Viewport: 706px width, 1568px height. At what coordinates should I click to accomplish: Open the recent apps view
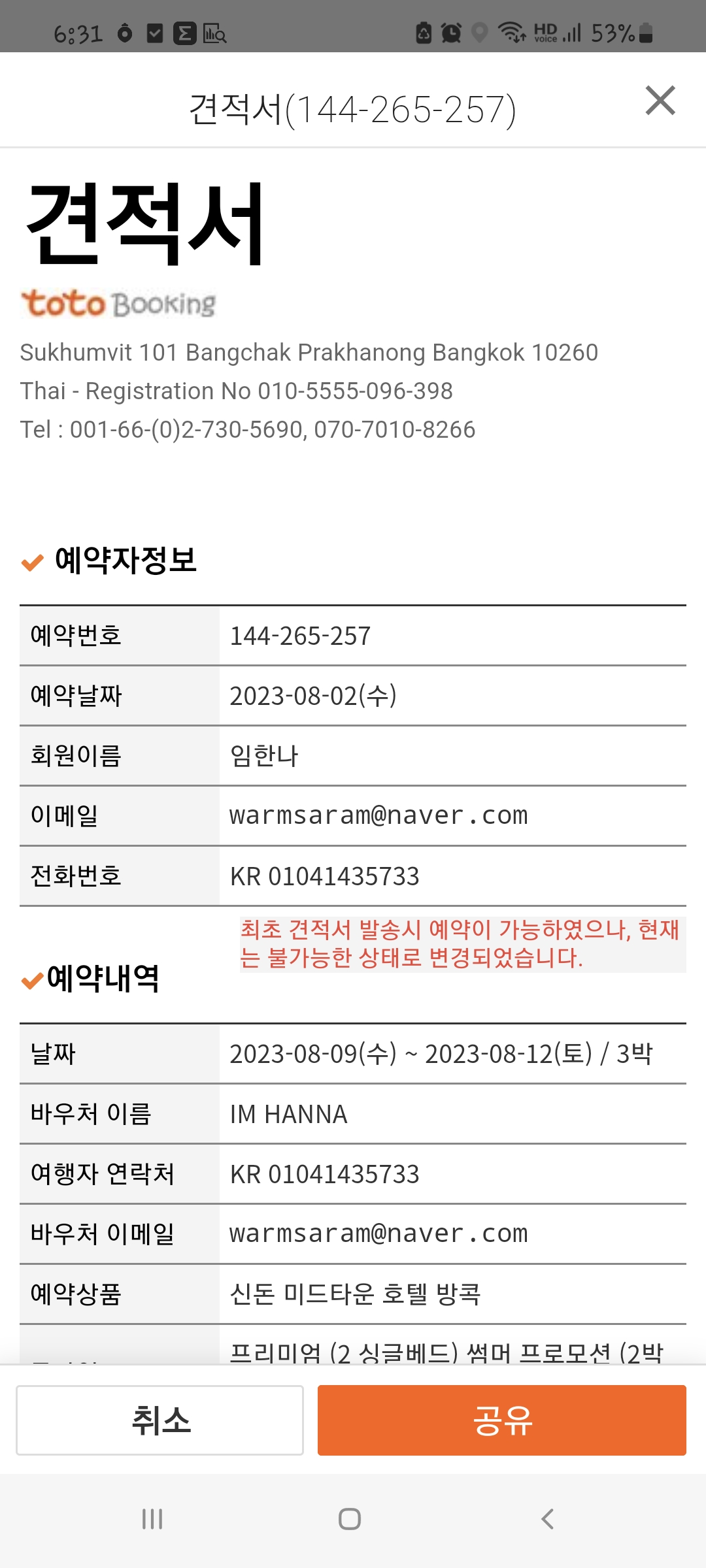pos(152,1519)
